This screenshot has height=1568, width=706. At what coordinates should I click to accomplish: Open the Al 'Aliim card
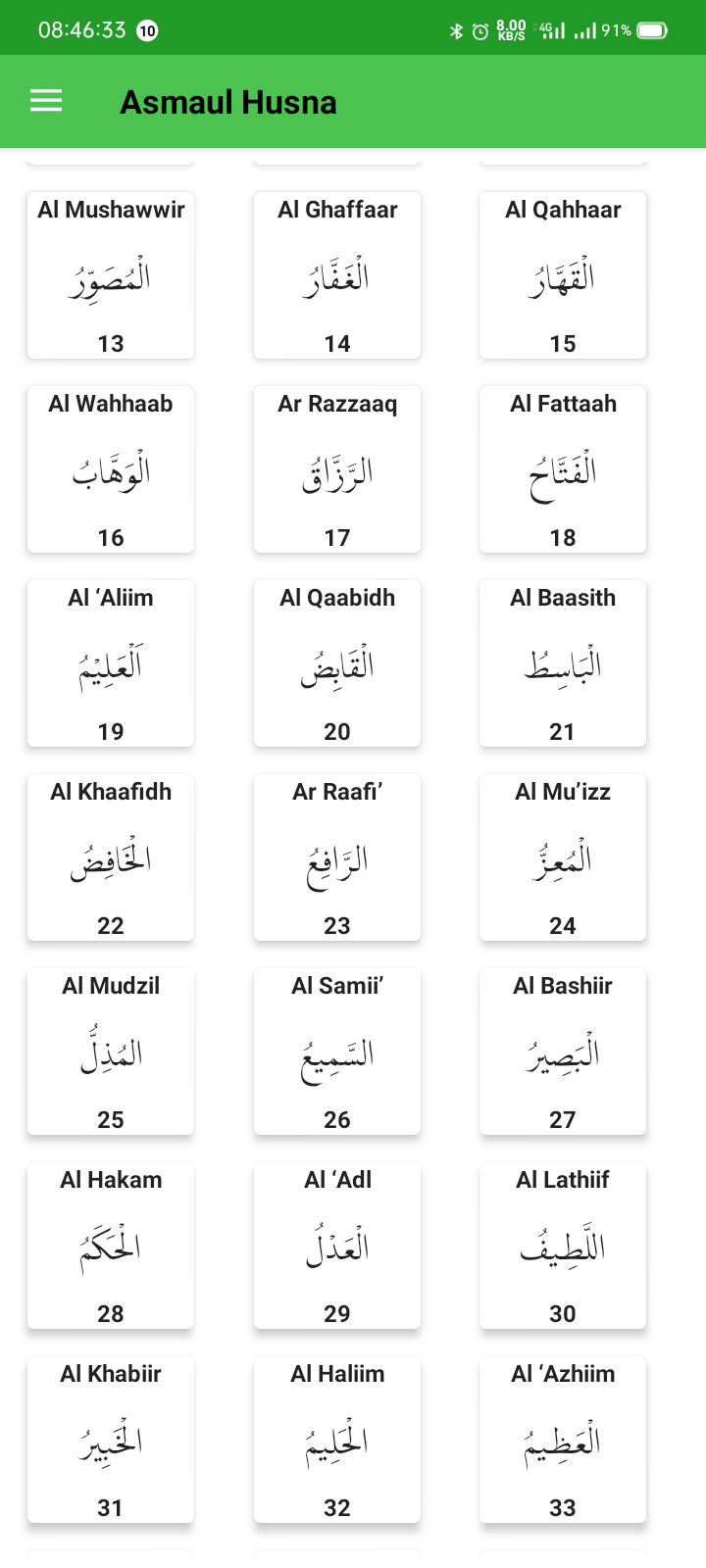[x=110, y=662]
